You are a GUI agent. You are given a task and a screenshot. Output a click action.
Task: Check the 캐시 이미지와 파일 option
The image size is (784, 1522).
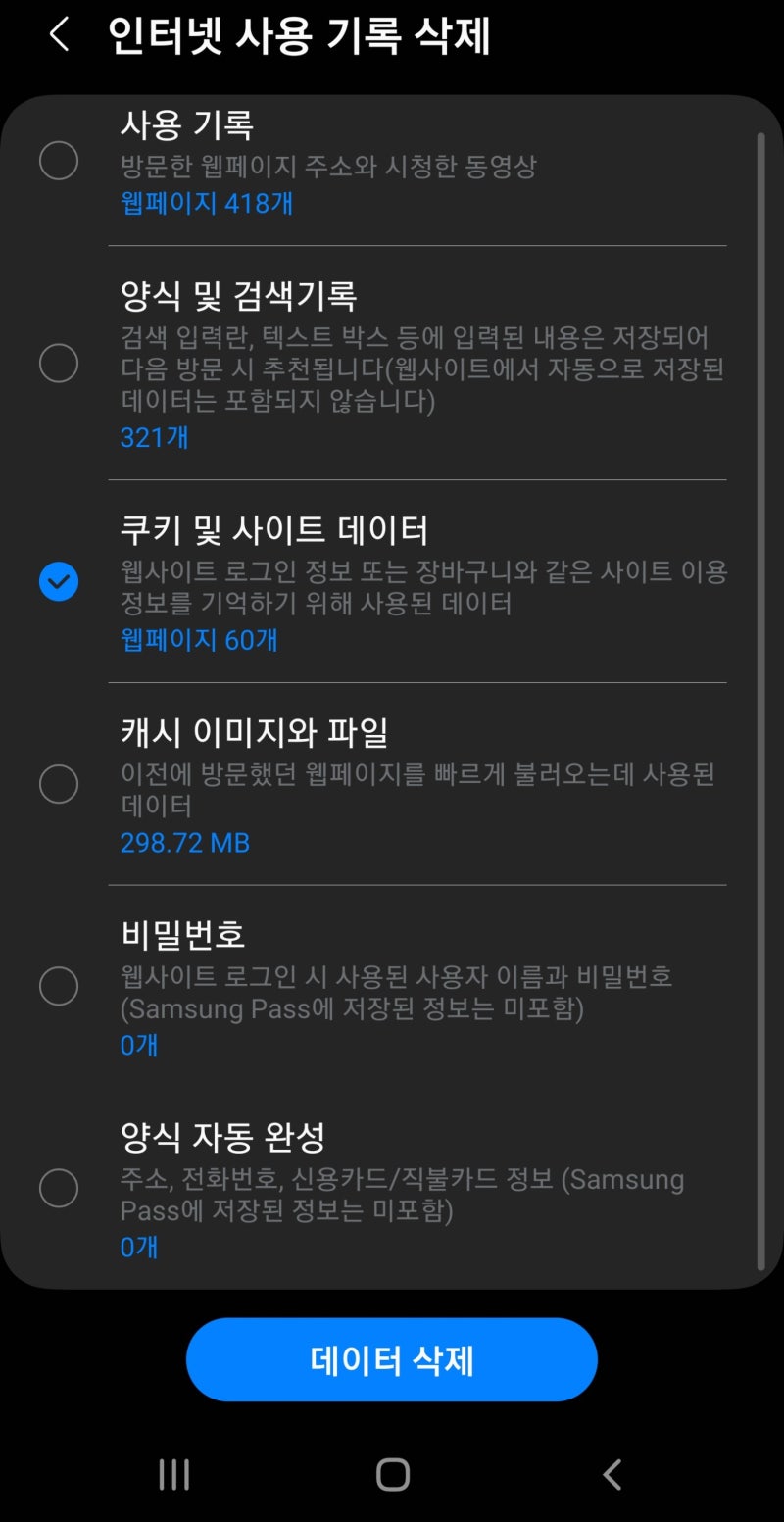59,784
